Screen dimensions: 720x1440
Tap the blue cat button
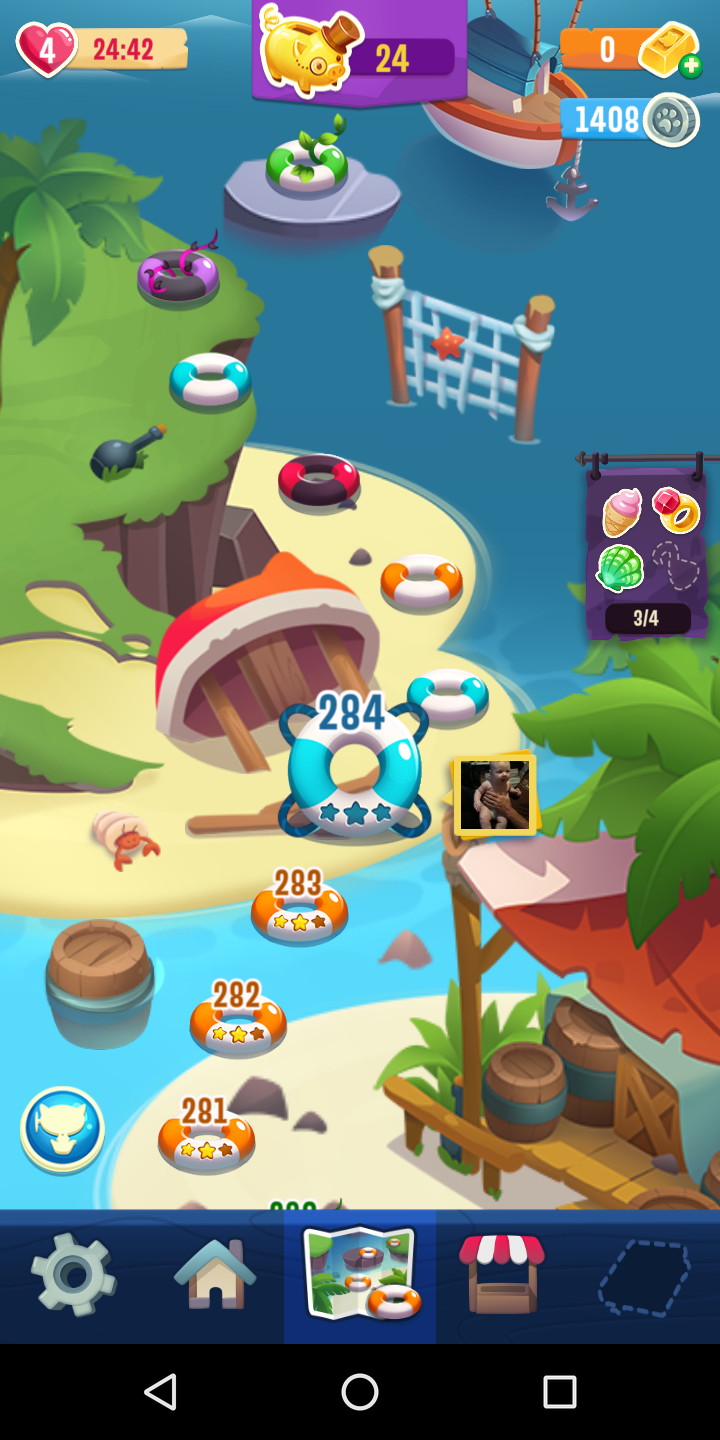(63, 1129)
